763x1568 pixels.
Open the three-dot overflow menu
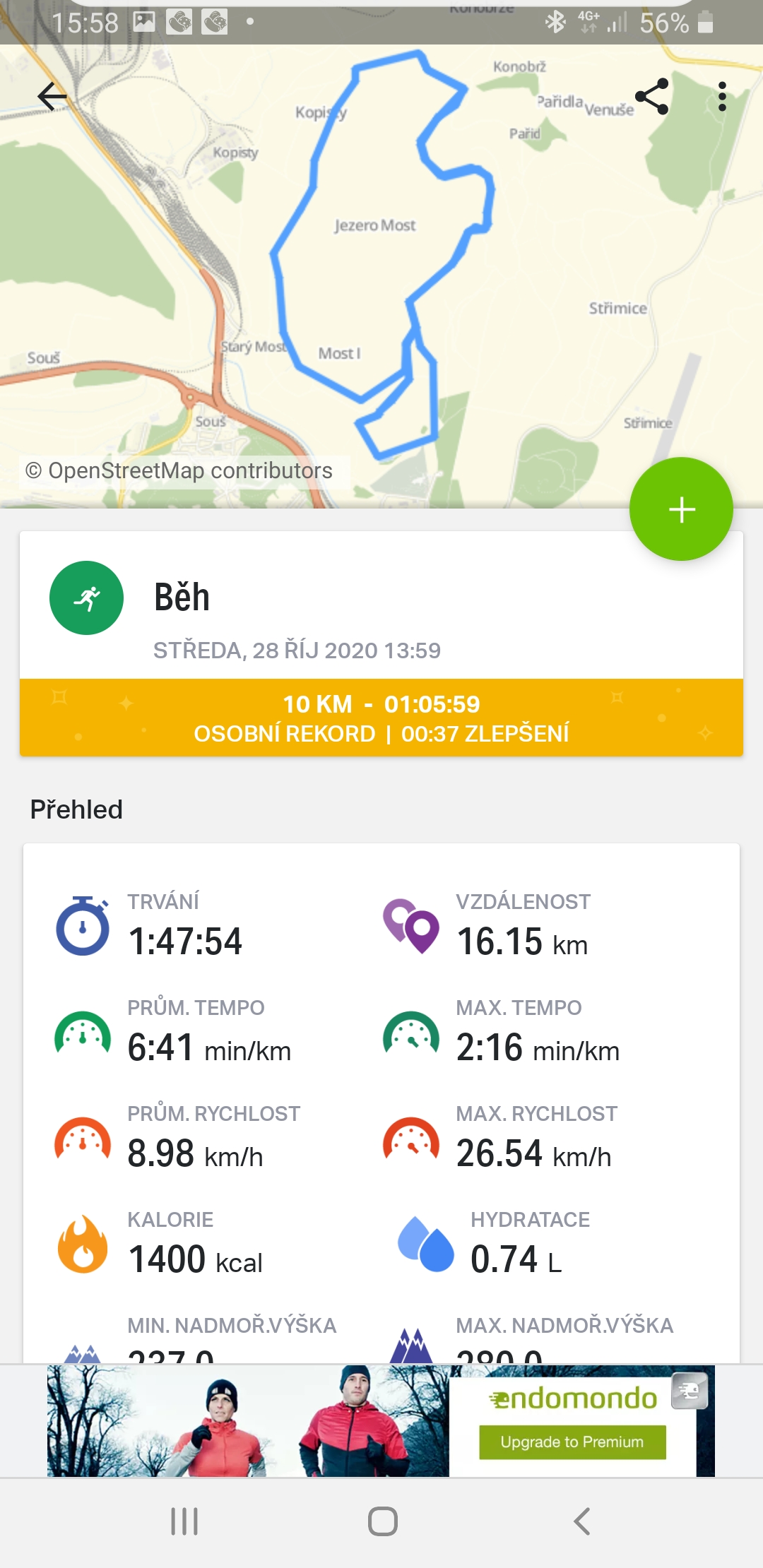click(721, 97)
